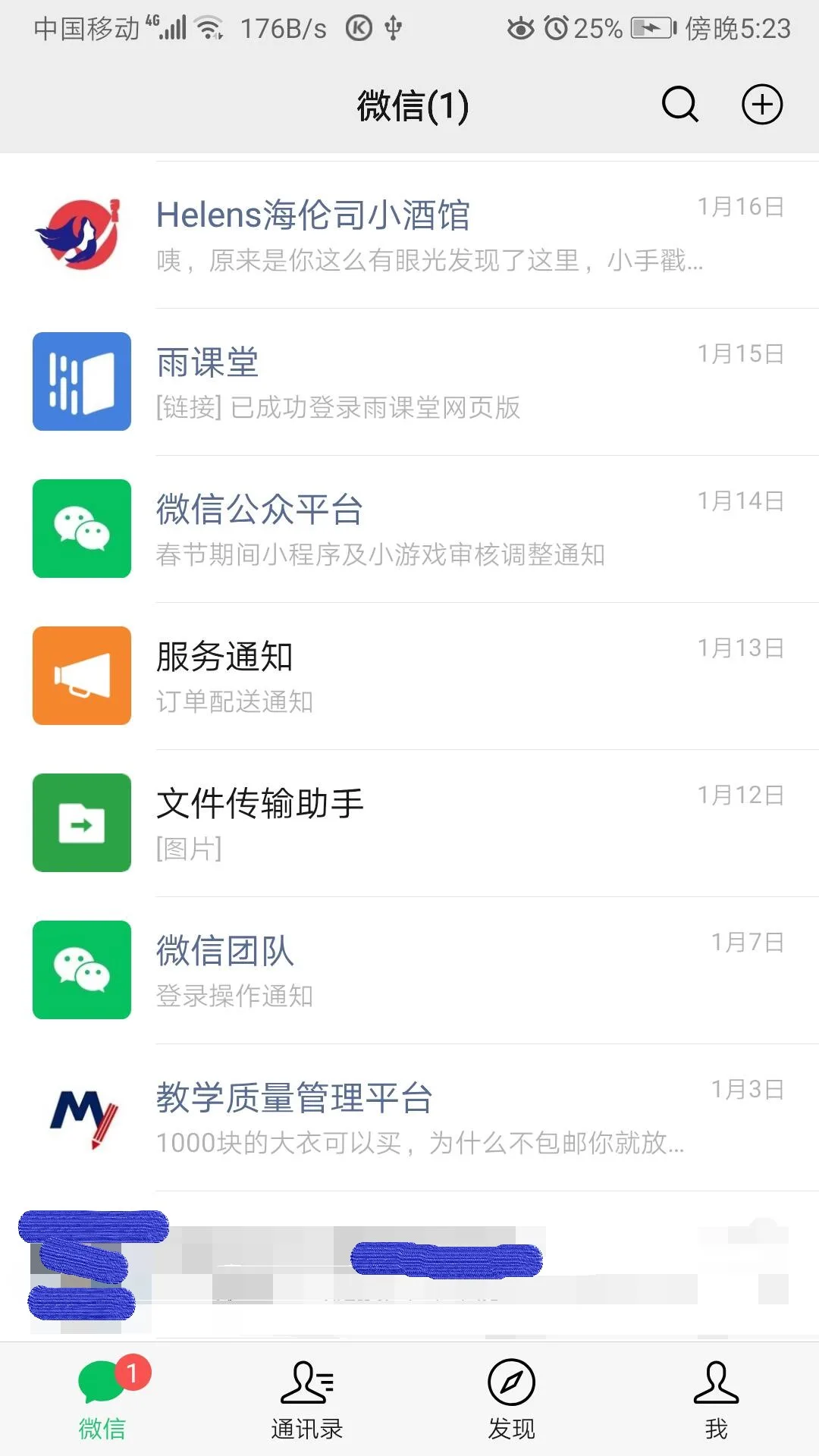Open the 雨课堂 chat
Image resolution: width=819 pixels, height=1456 pixels.
pos(409,382)
